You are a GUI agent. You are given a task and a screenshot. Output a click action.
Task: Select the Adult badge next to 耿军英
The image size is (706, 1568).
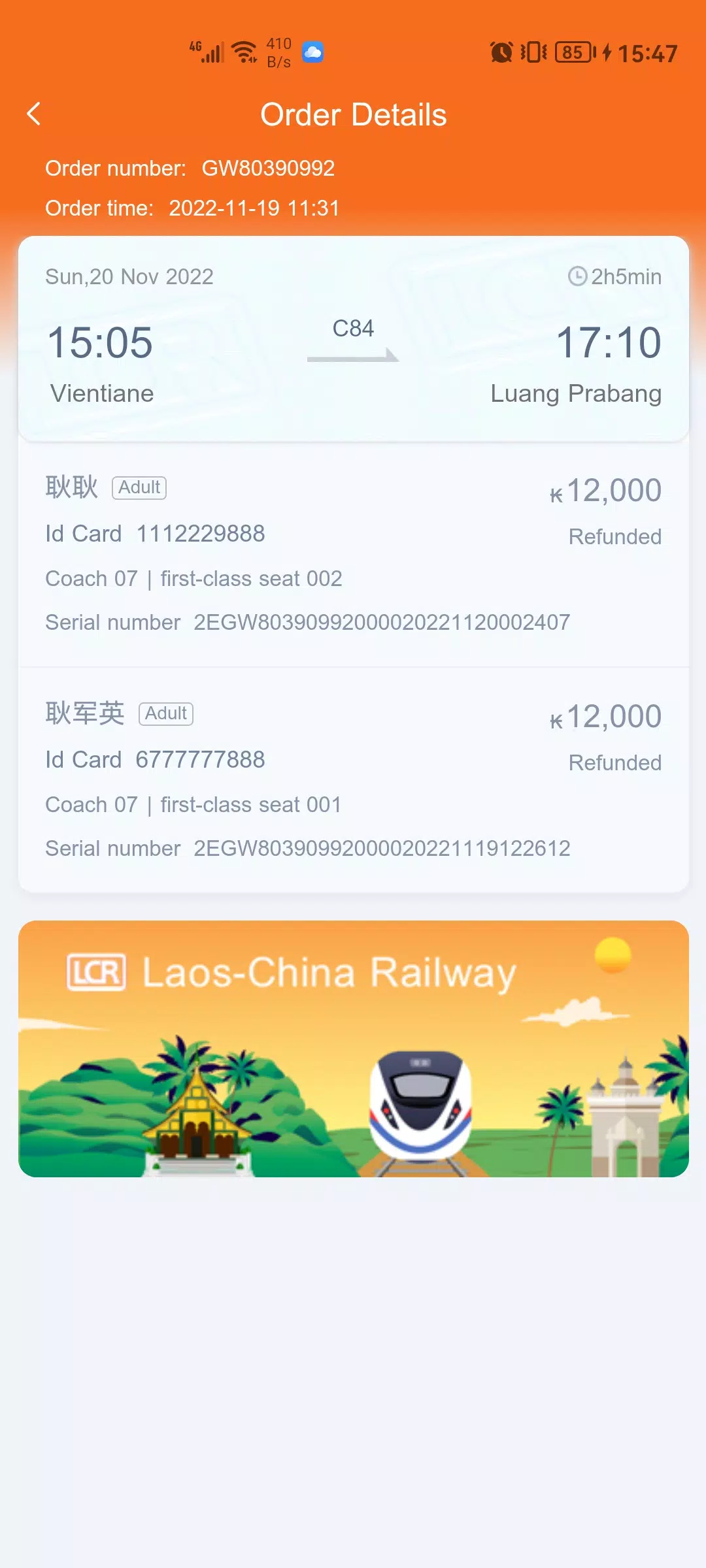(x=165, y=713)
